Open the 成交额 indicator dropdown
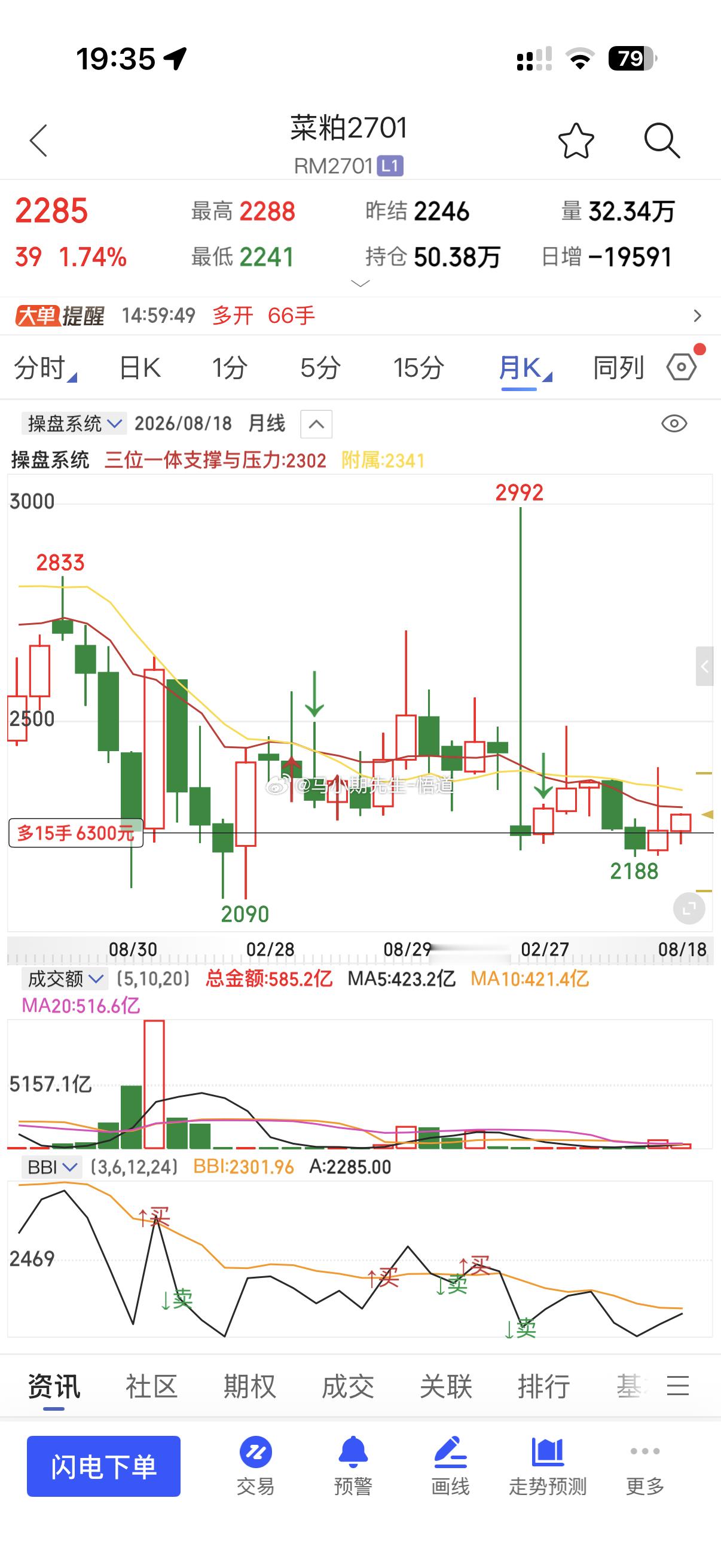Screen dimensions: 721x1568 65,979
